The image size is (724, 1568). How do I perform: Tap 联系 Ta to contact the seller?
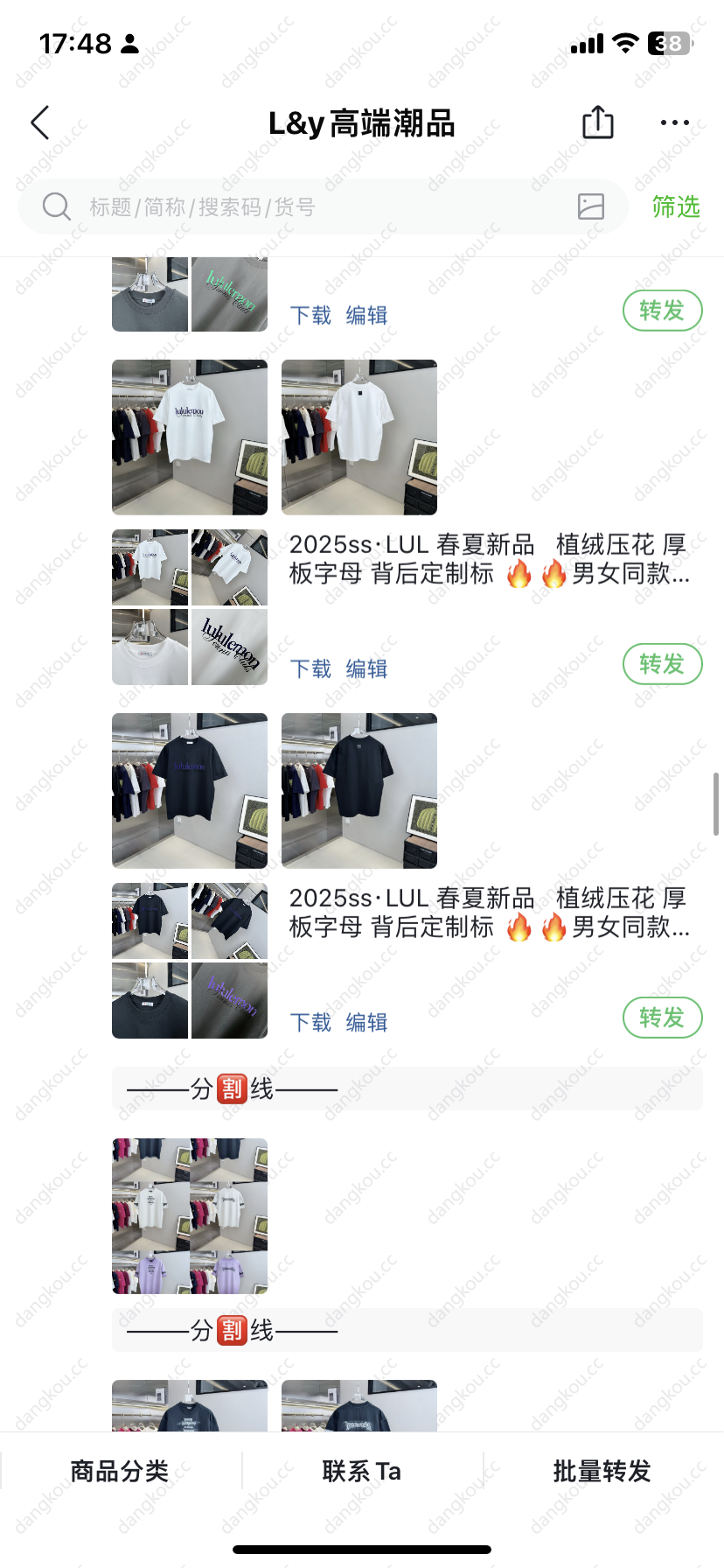[362, 1472]
